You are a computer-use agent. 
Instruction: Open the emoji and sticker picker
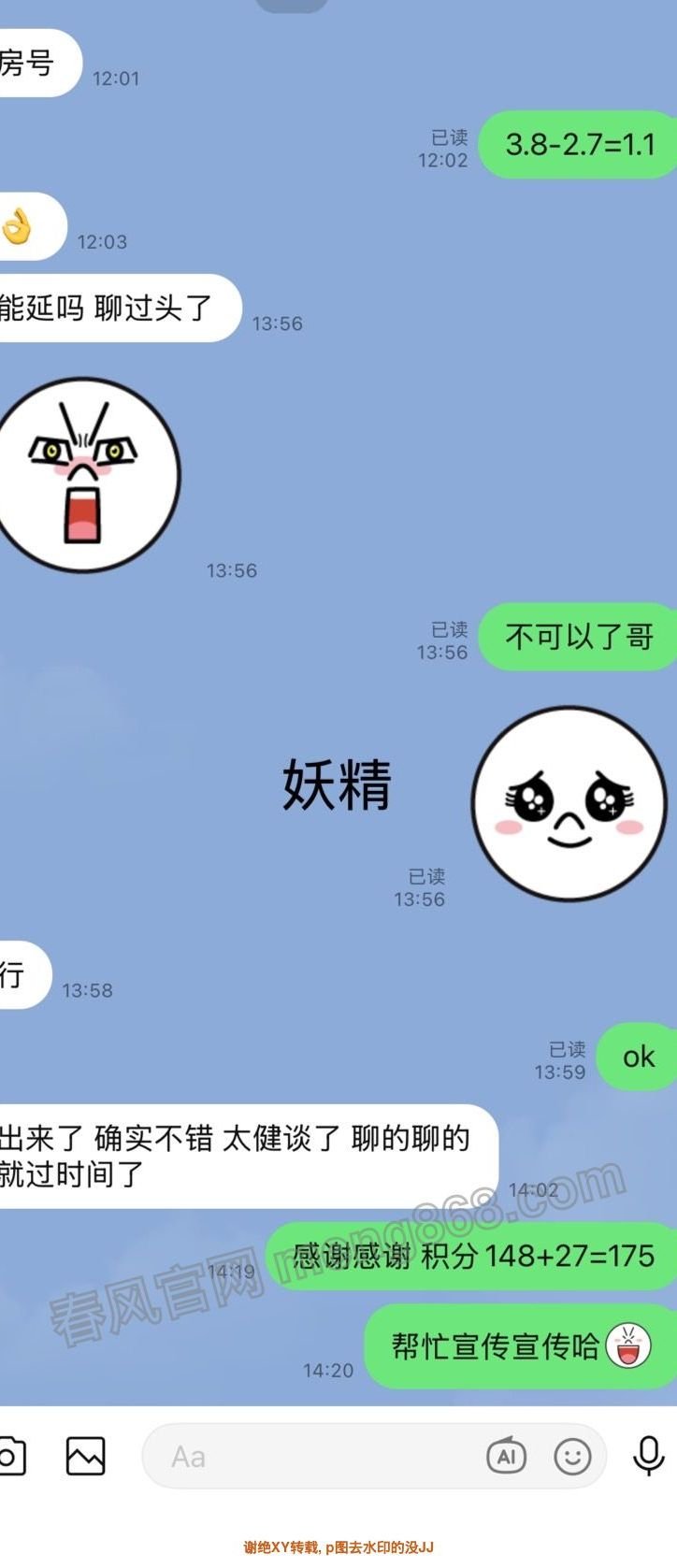click(572, 1456)
